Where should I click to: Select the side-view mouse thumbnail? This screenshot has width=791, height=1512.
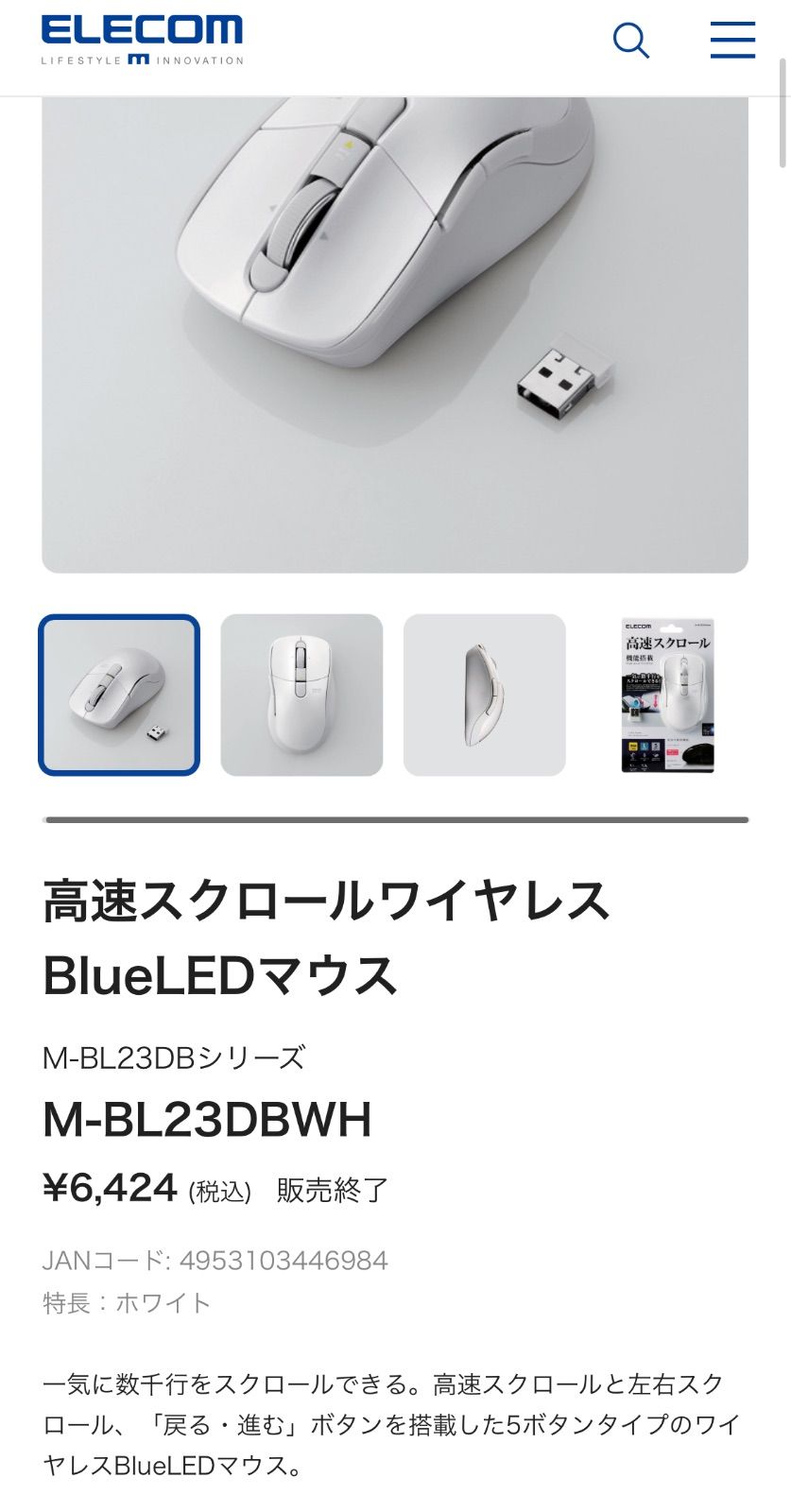pos(485,695)
